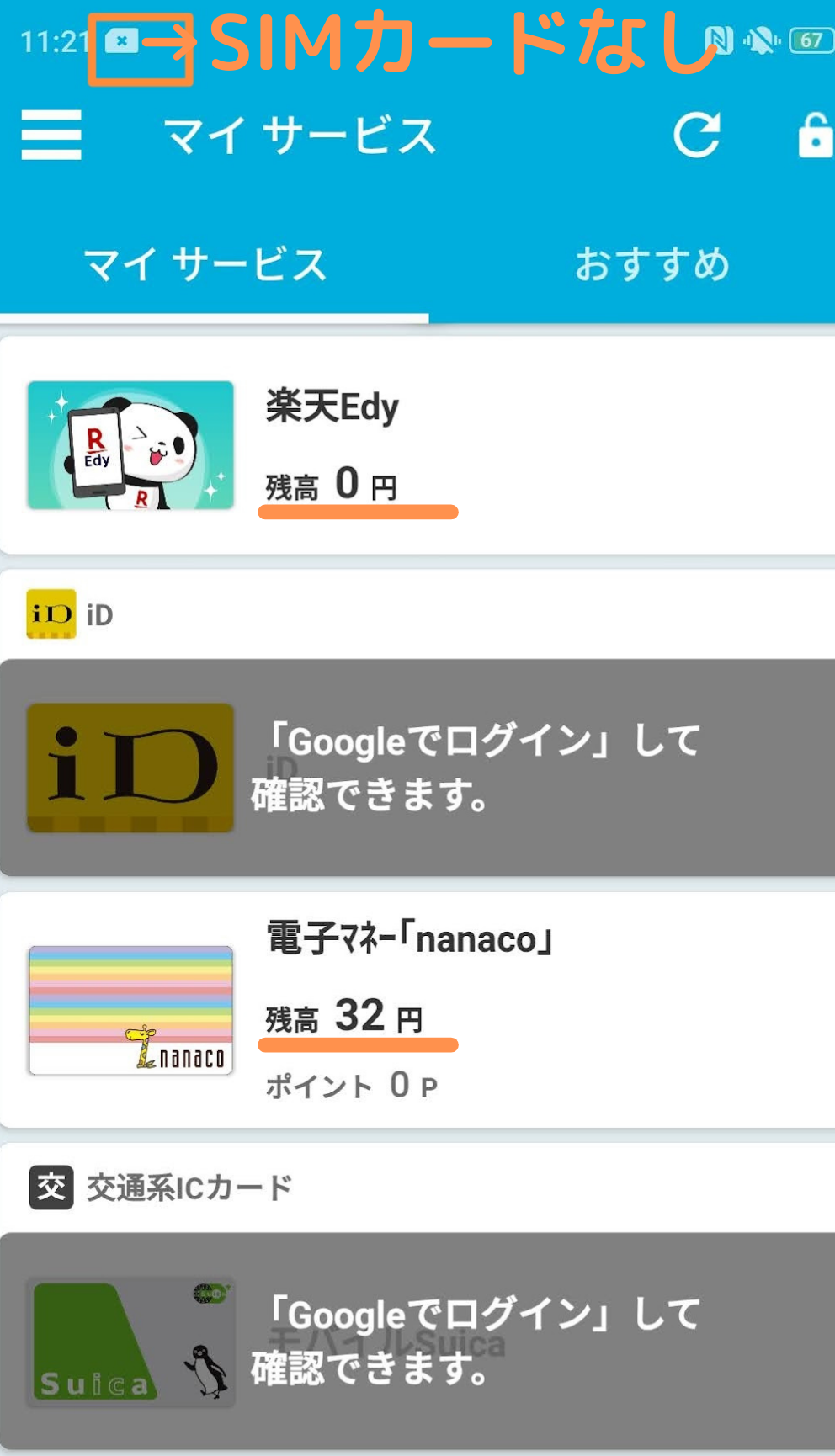Viewport: 835px width, 1456px height.
Task: Open the nanaco electronic money card
Action: [x=417, y=1010]
